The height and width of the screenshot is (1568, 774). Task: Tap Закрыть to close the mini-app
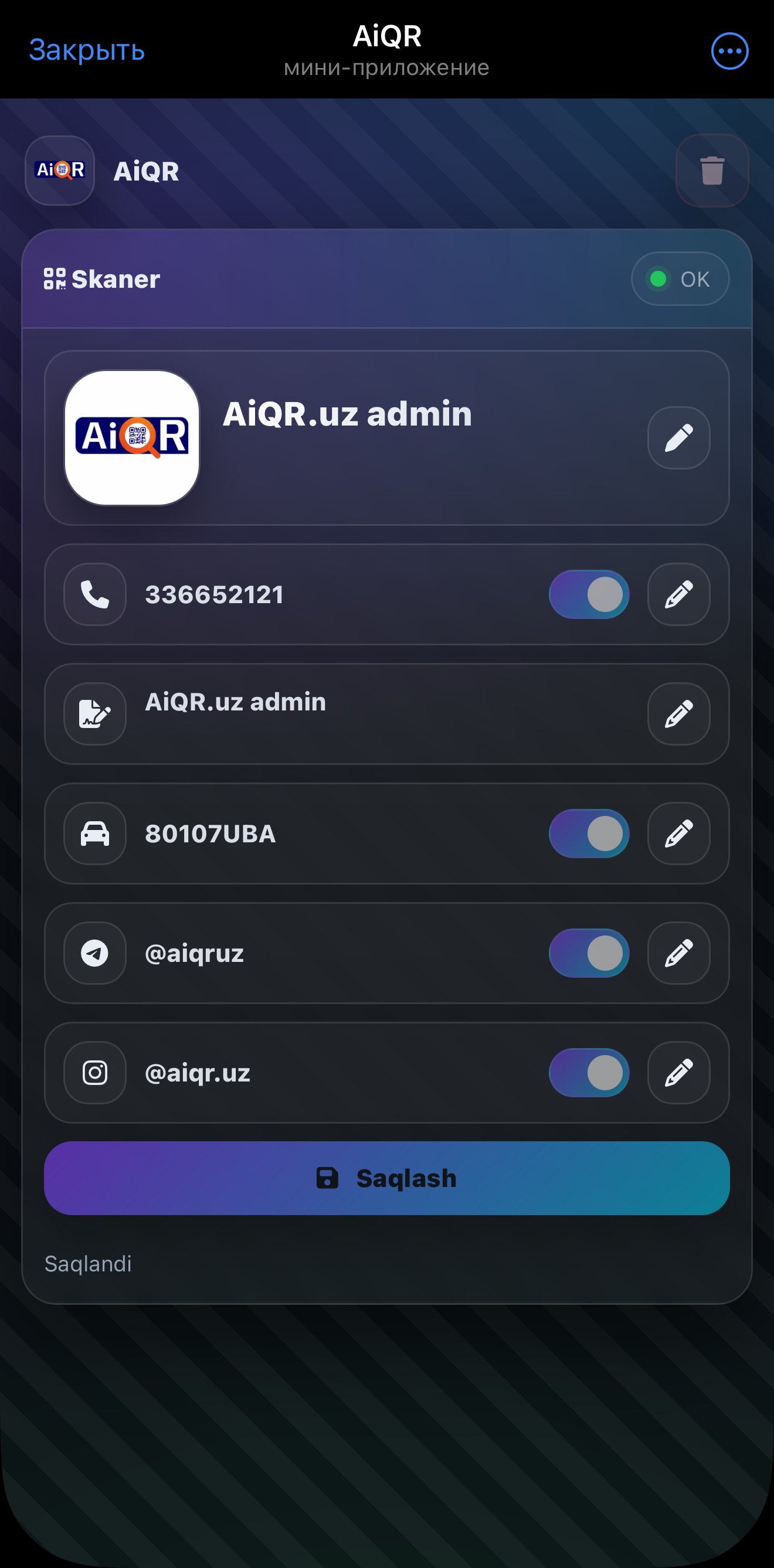coord(87,50)
